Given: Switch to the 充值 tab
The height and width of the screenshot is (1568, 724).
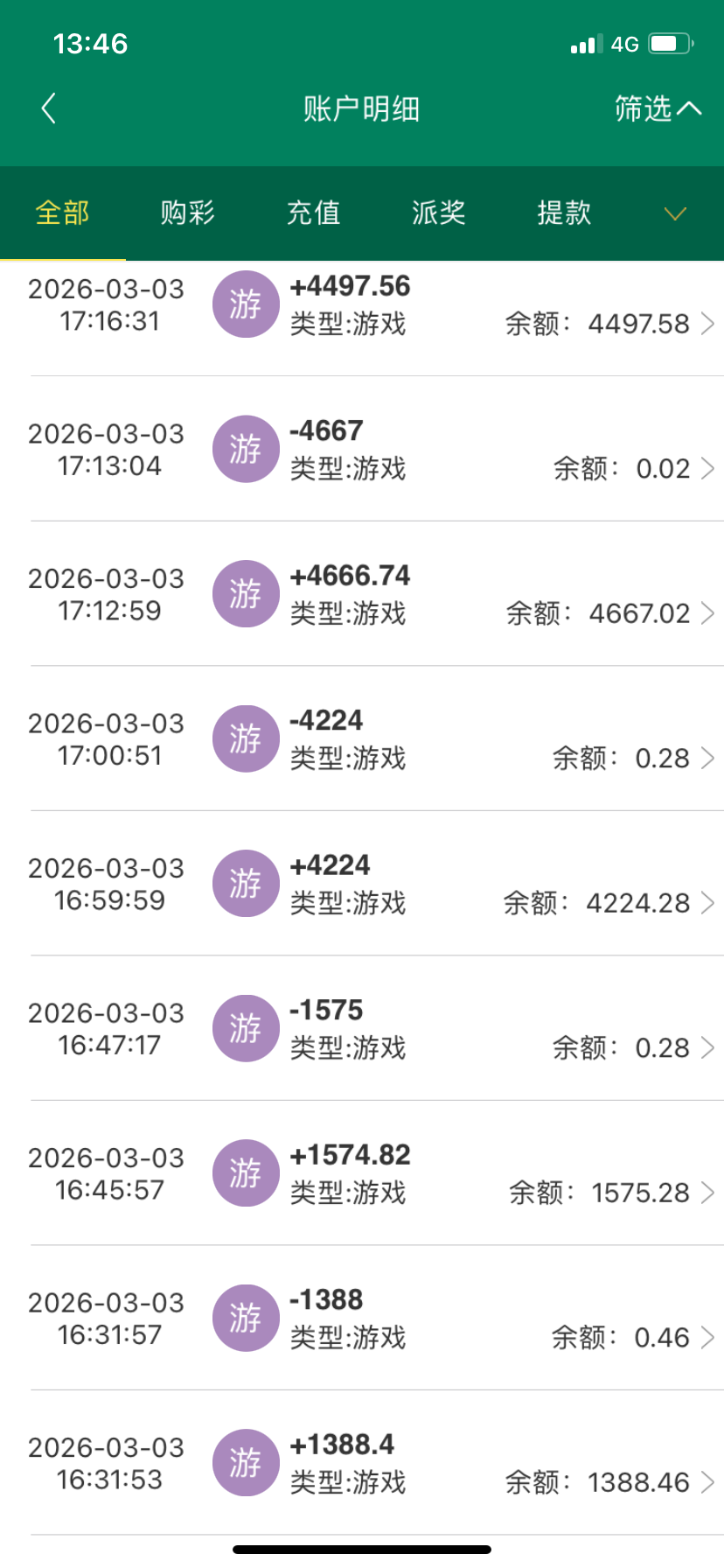Looking at the screenshot, I should coord(313,213).
